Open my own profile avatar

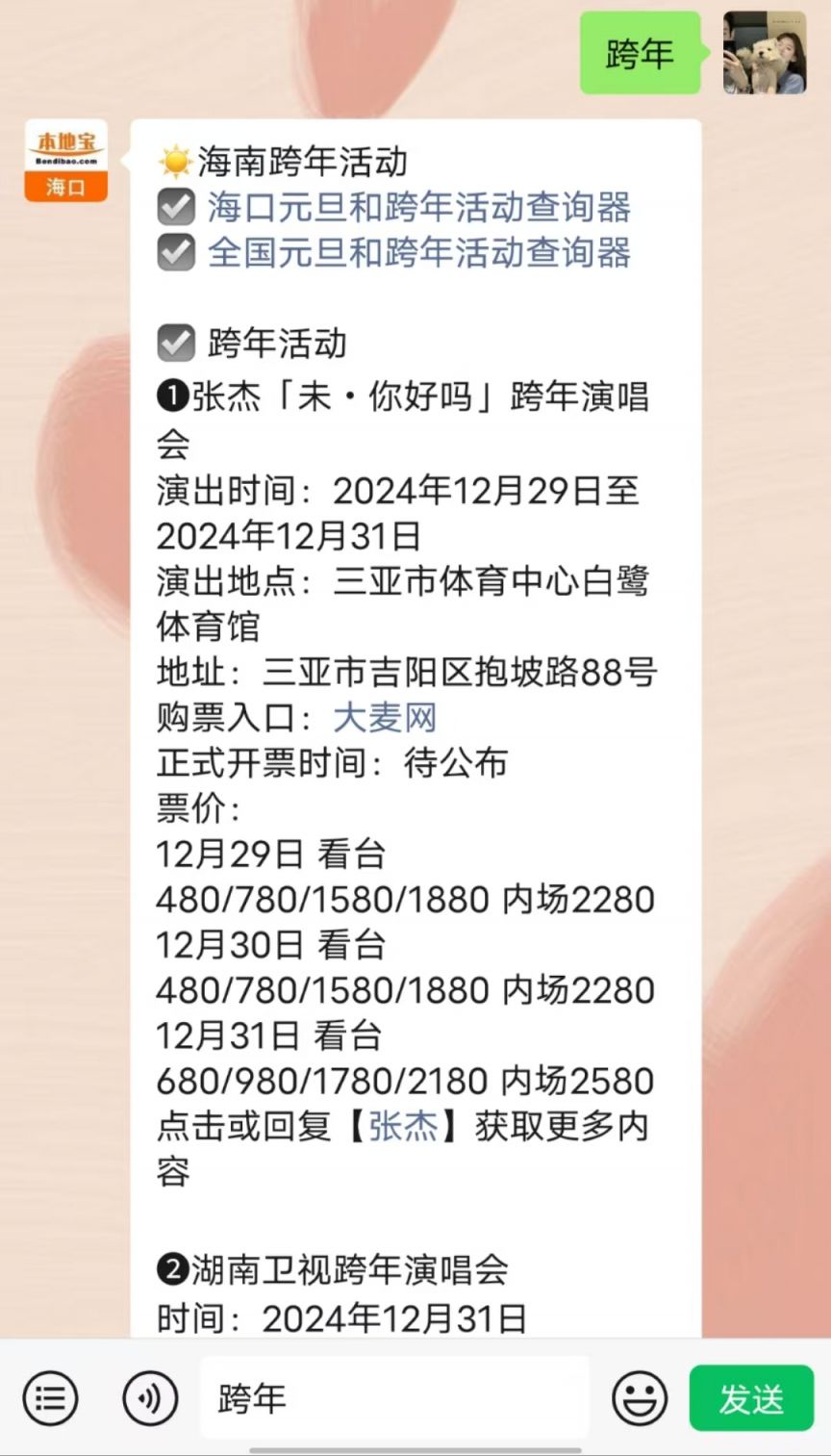pyautogui.click(x=765, y=52)
